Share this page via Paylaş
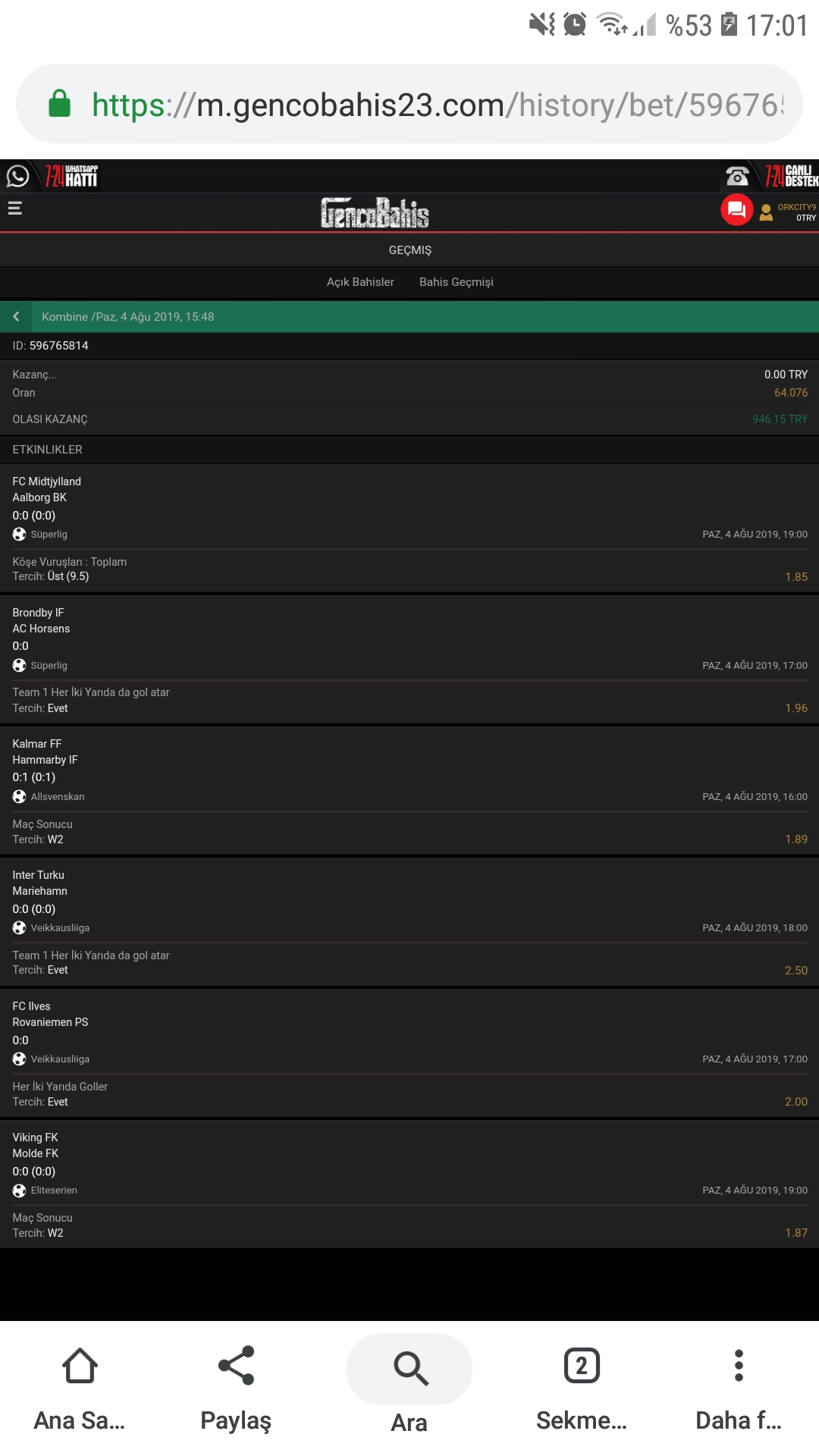The height and width of the screenshot is (1456, 819). coord(236,1389)
